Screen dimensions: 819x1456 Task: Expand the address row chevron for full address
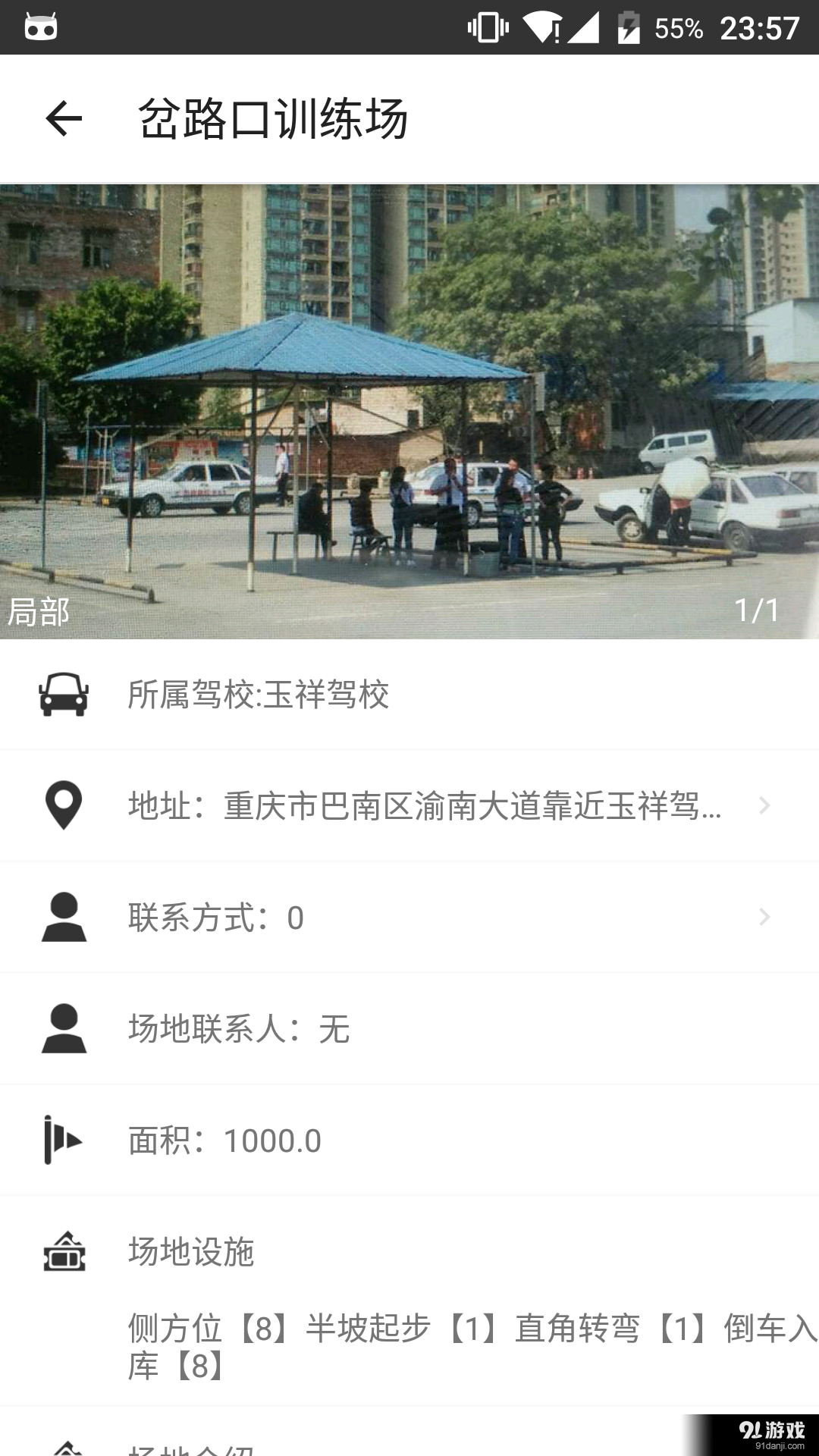click(766, 805)
